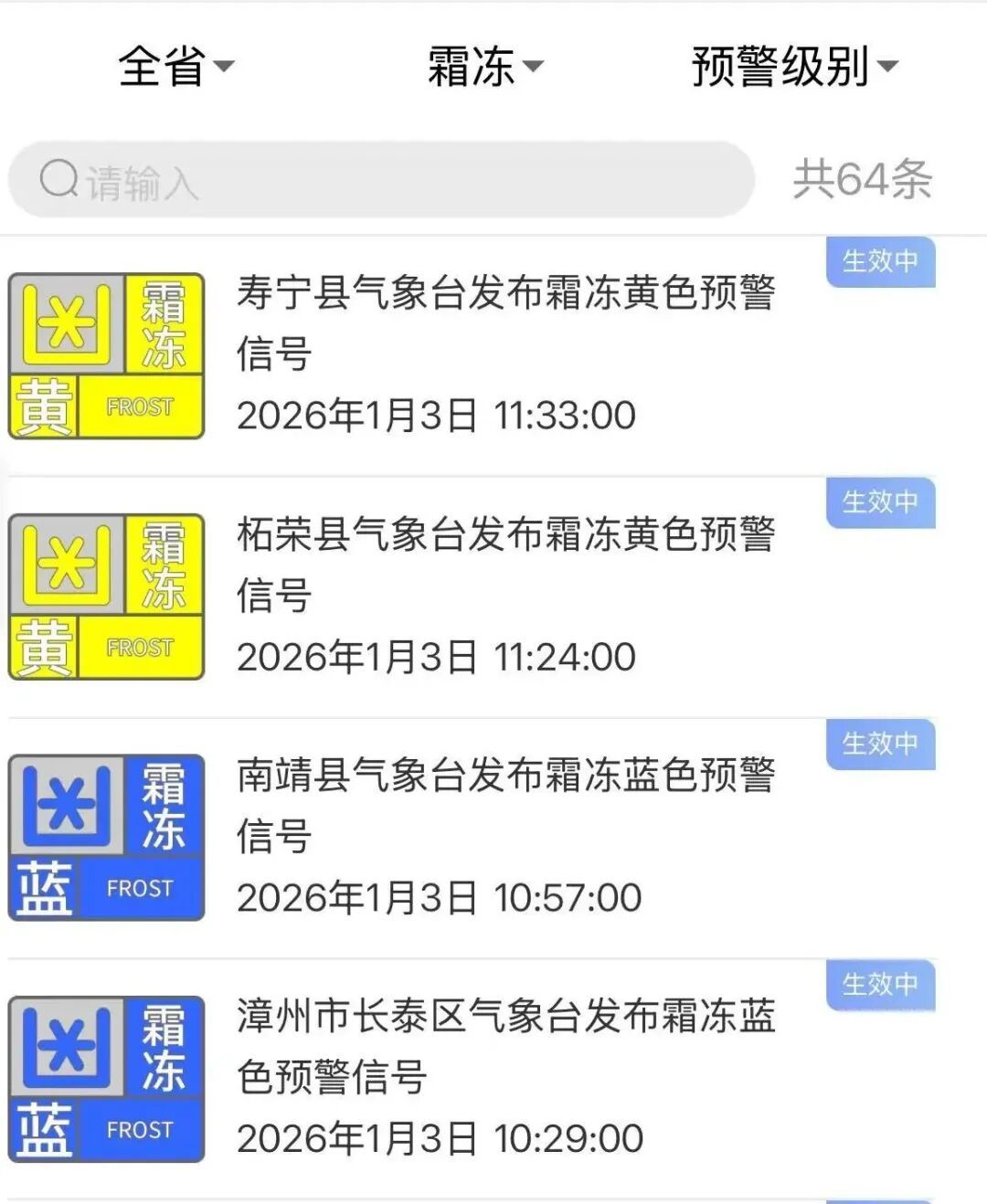Open the 预警级别 level dropdown

click(791, 66)
